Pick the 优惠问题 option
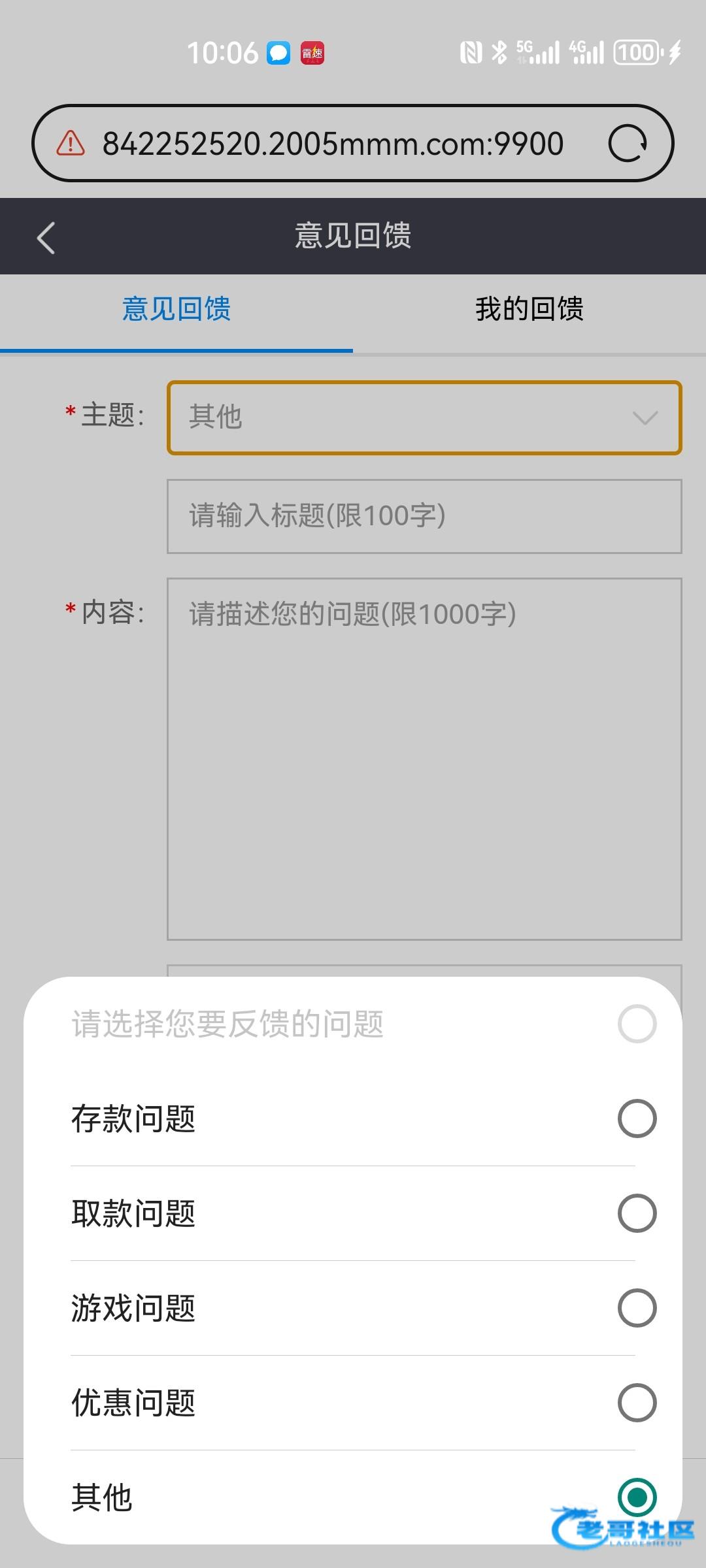The width and height of the screenshot is (706, 1568). (353, 1403)
